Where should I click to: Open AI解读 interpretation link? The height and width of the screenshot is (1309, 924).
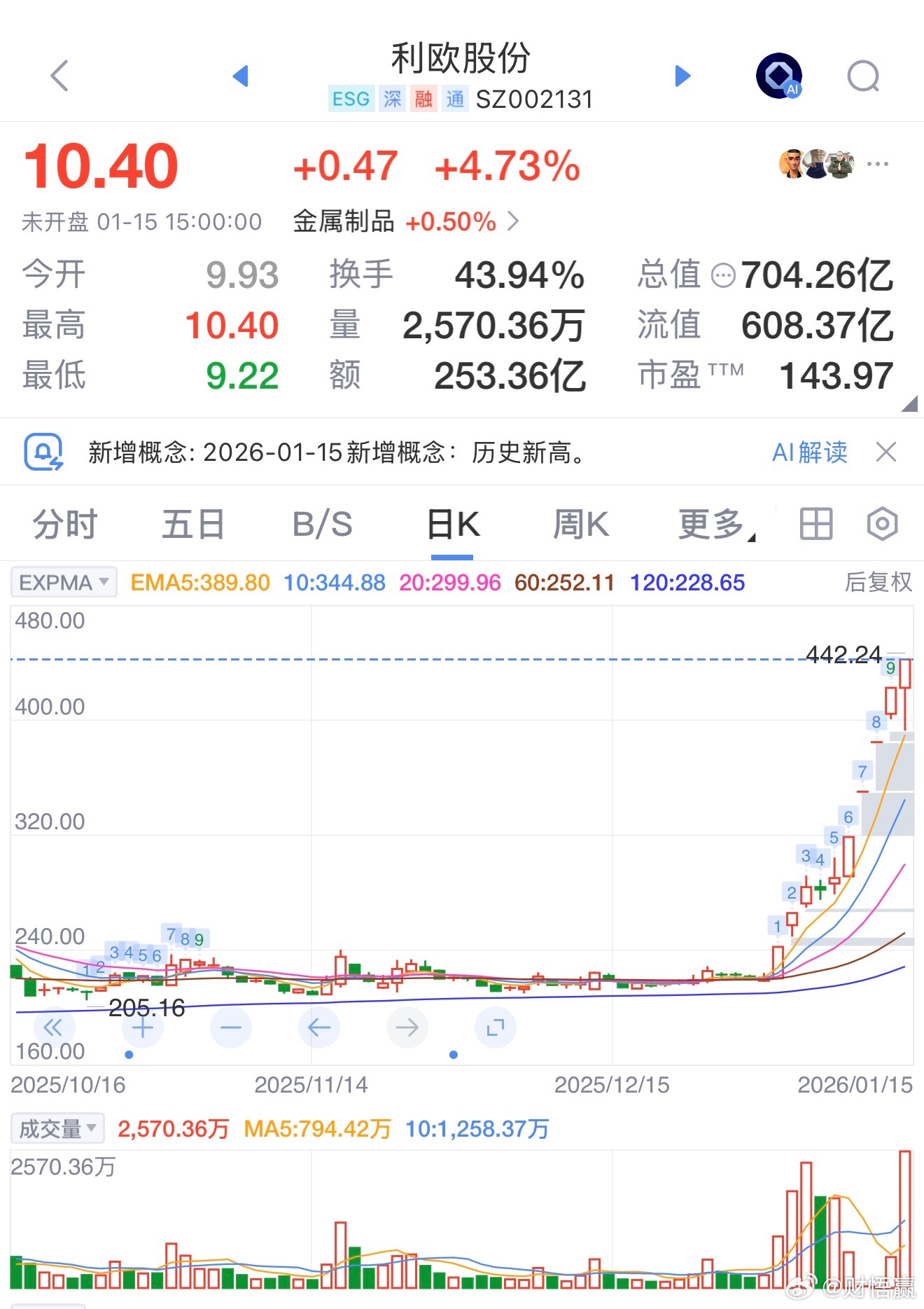point(810,452)
